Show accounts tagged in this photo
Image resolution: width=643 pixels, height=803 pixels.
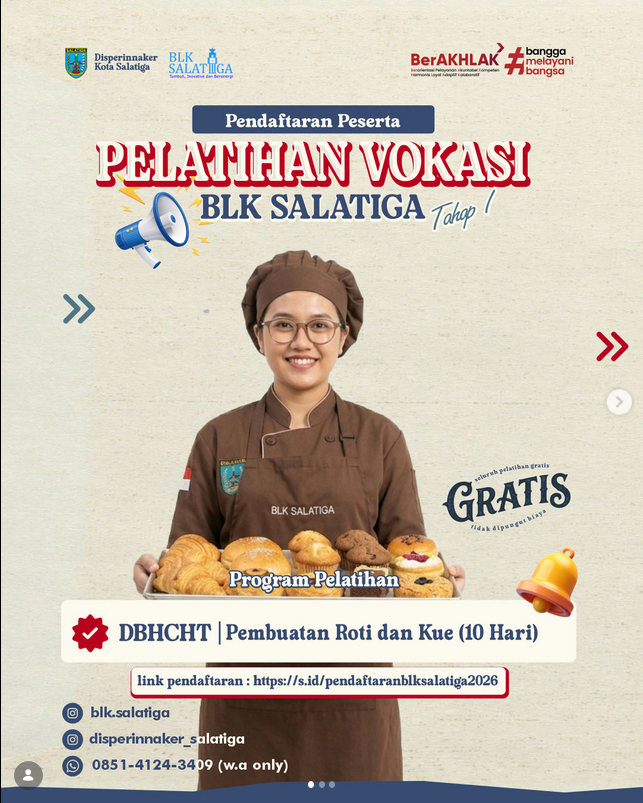coord(28,775)
